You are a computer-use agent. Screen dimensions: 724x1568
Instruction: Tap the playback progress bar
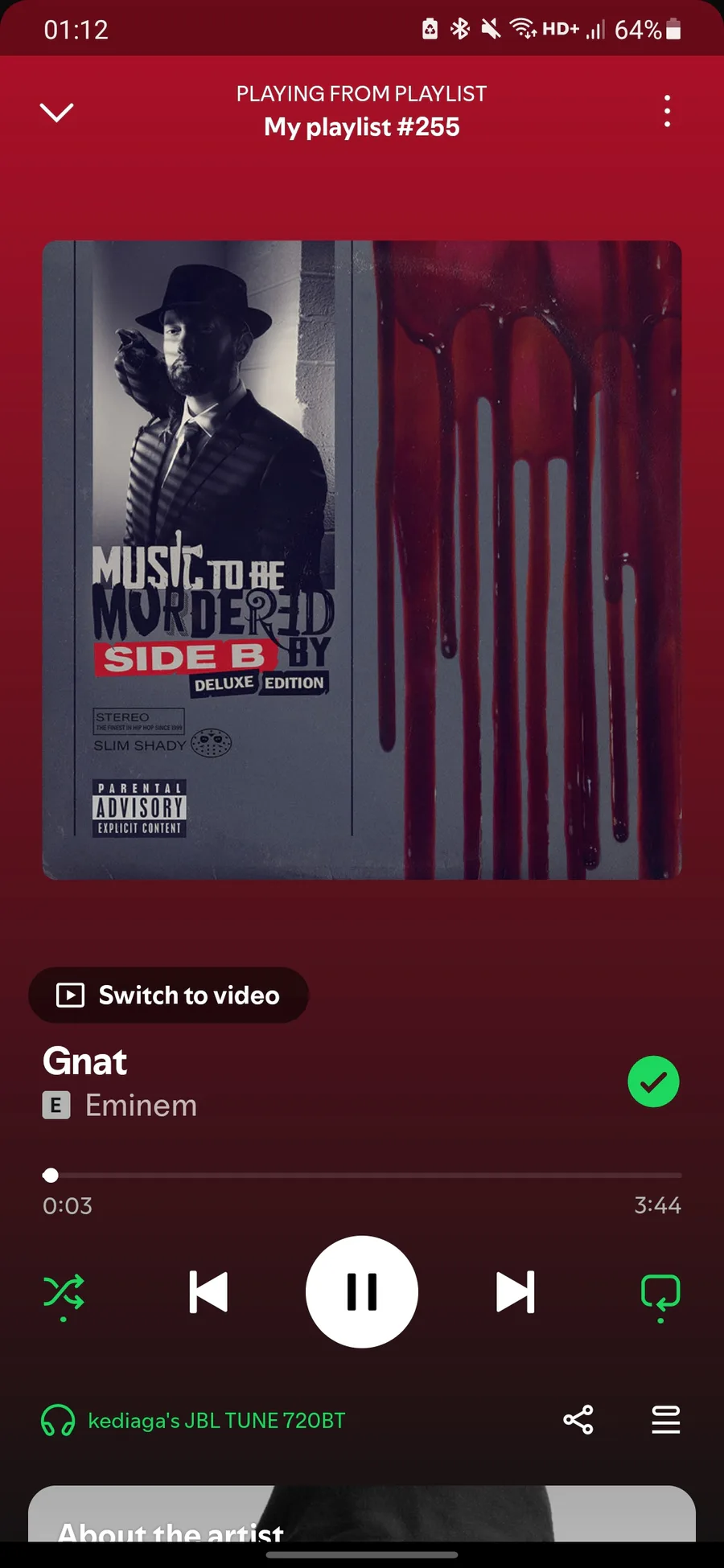pyautogui.click(x=362, y=1176)
